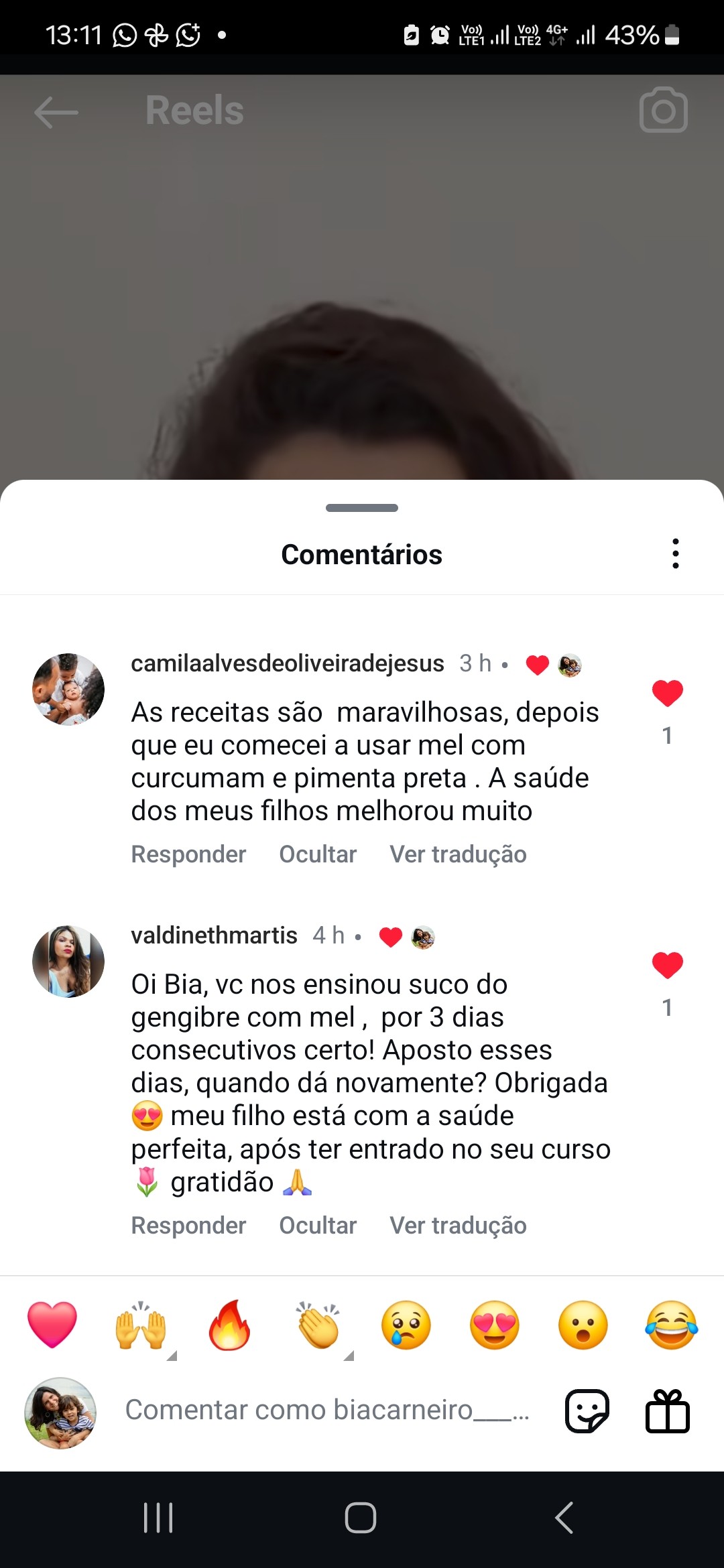See translation of valdinethmartis's comment
The image size is (724, 1568).
(x=458, y=1226)
